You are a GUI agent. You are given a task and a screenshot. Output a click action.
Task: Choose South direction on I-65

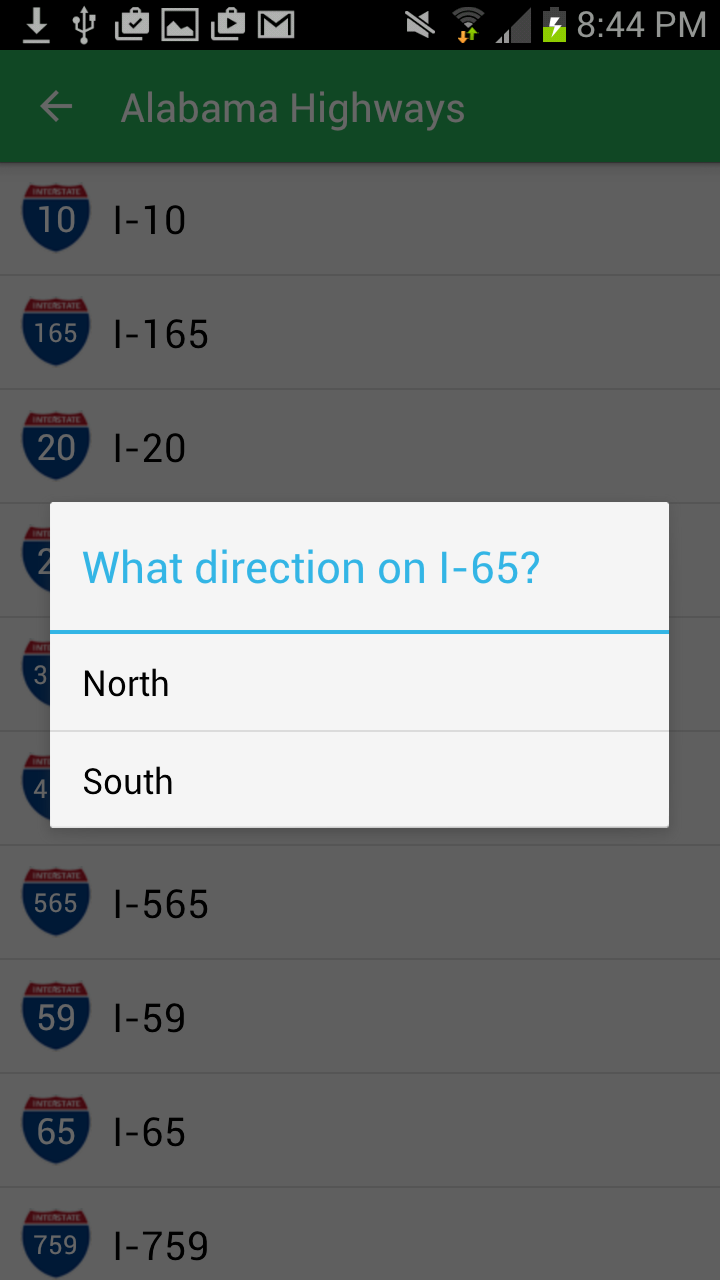359,781
